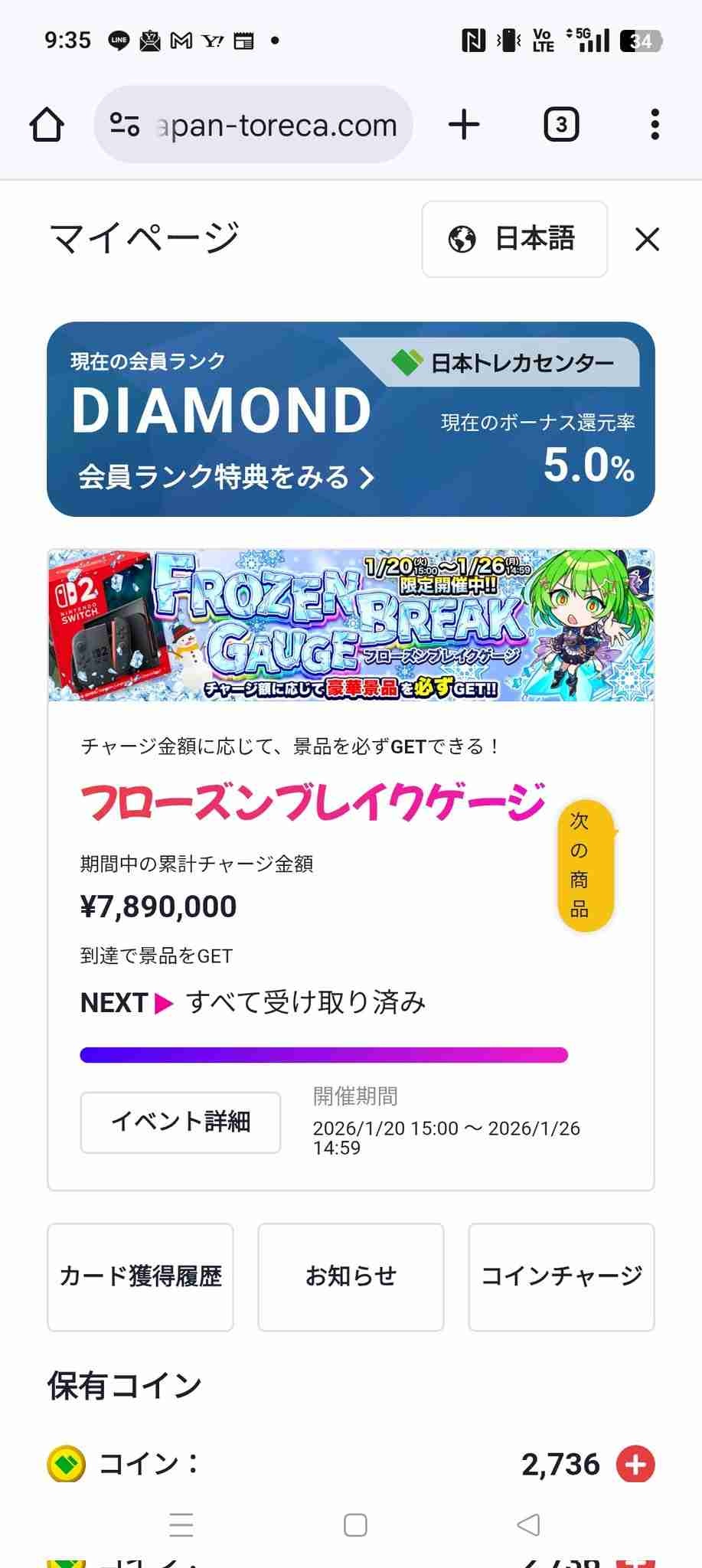
Task: View 会員ランク特典をみる rank benefits
Action: (226, 477)
